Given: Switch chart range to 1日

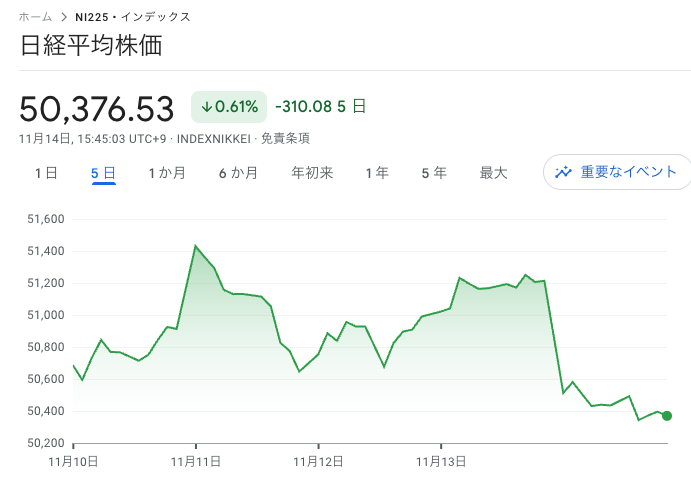Looking at the screenshot, I should coord(46,173).
